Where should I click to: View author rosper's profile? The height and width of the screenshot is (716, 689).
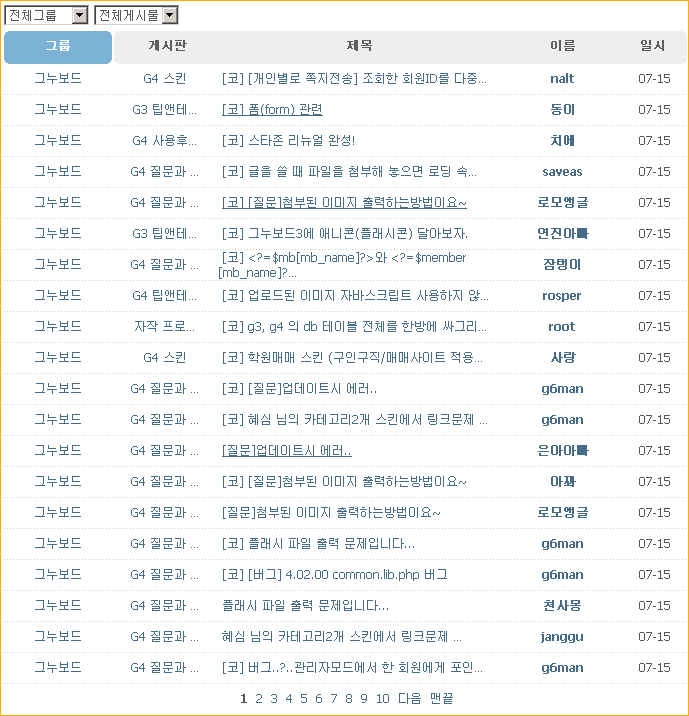(562, 295)
